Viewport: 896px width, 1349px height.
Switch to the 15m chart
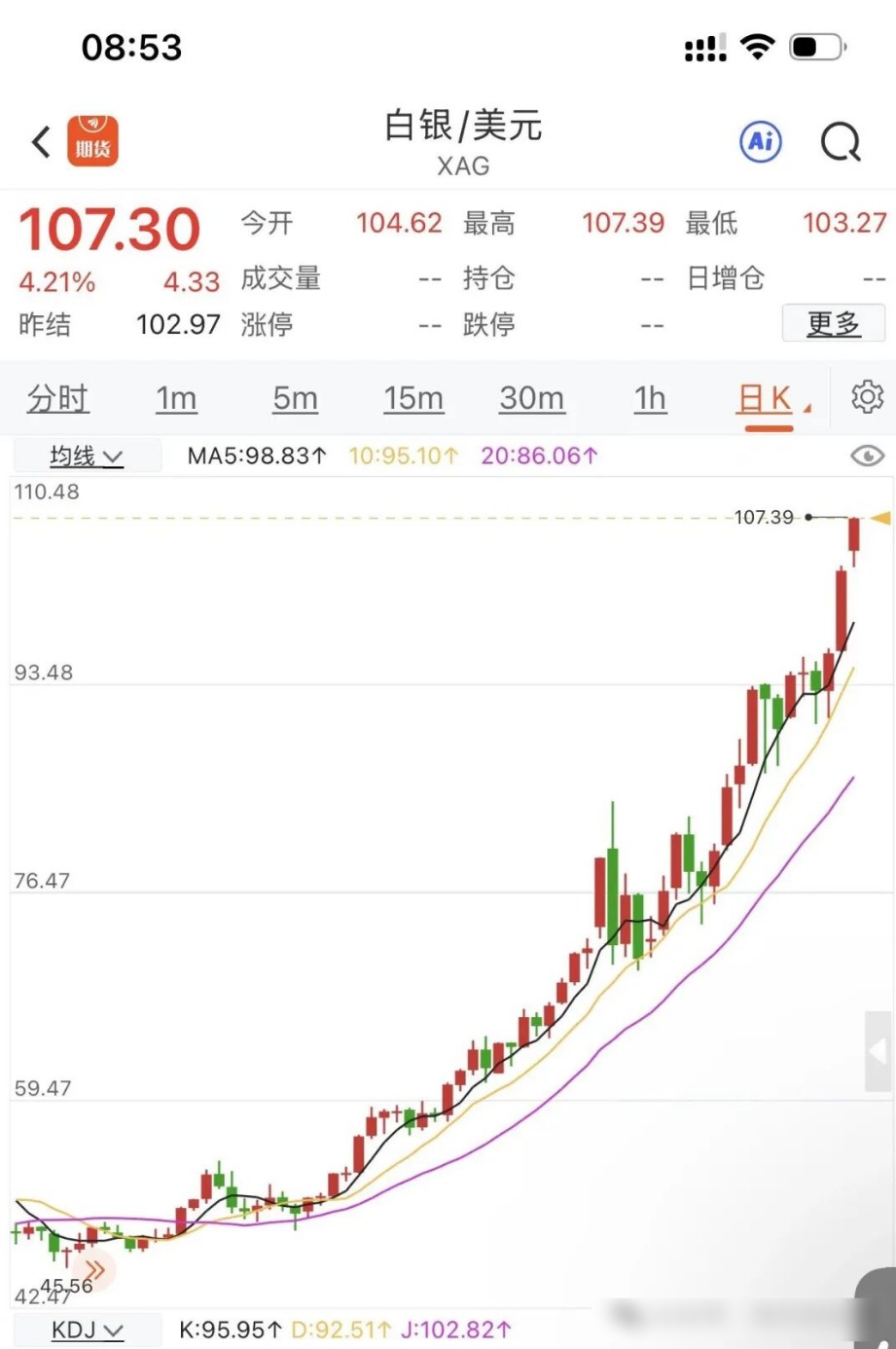413,398
